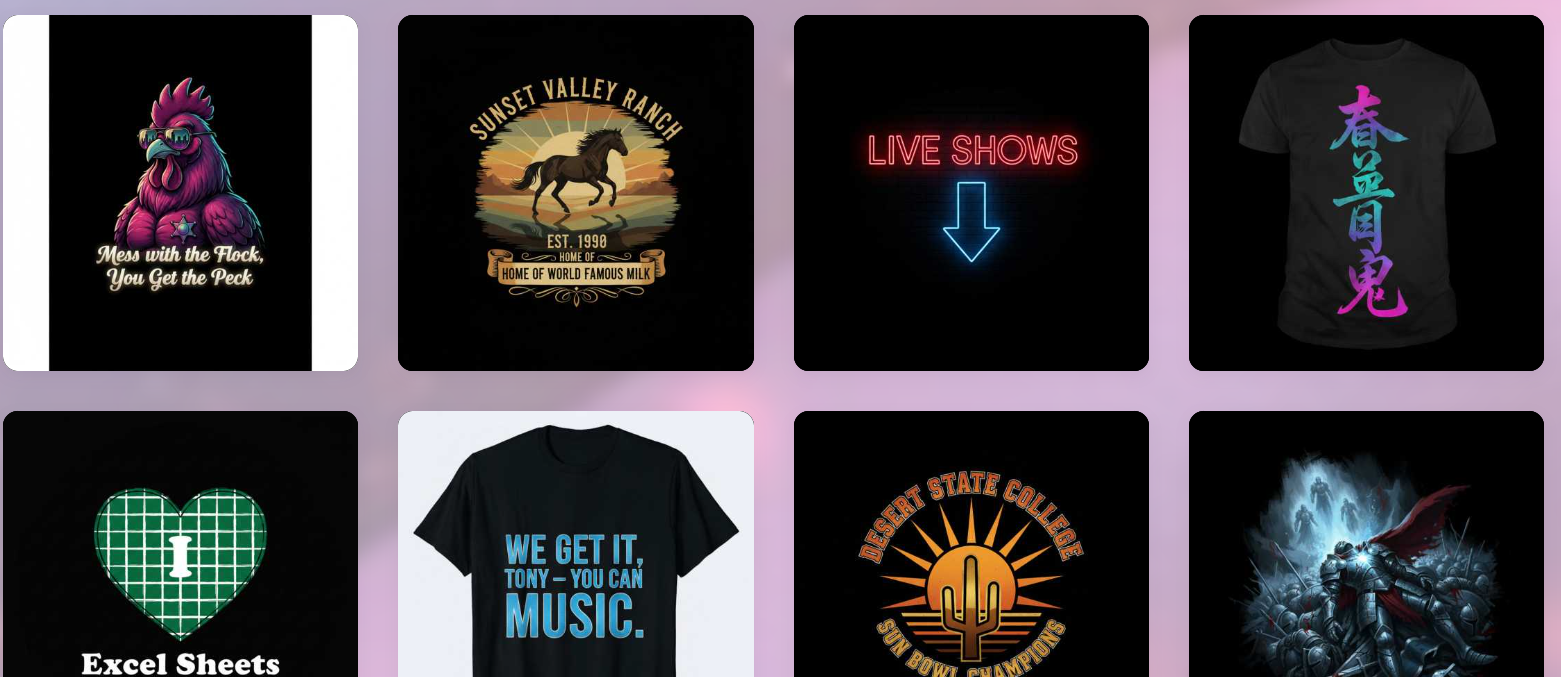View the gradient kanji t-shirt design
This screenshot has width=1561, height=677.
tap(1366, 192)
